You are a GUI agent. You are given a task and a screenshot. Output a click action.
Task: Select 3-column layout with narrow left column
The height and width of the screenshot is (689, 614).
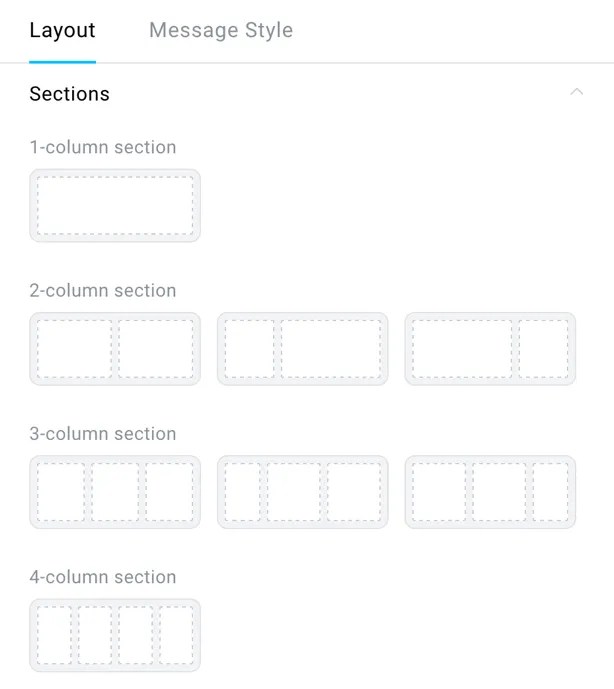(302, 492)
